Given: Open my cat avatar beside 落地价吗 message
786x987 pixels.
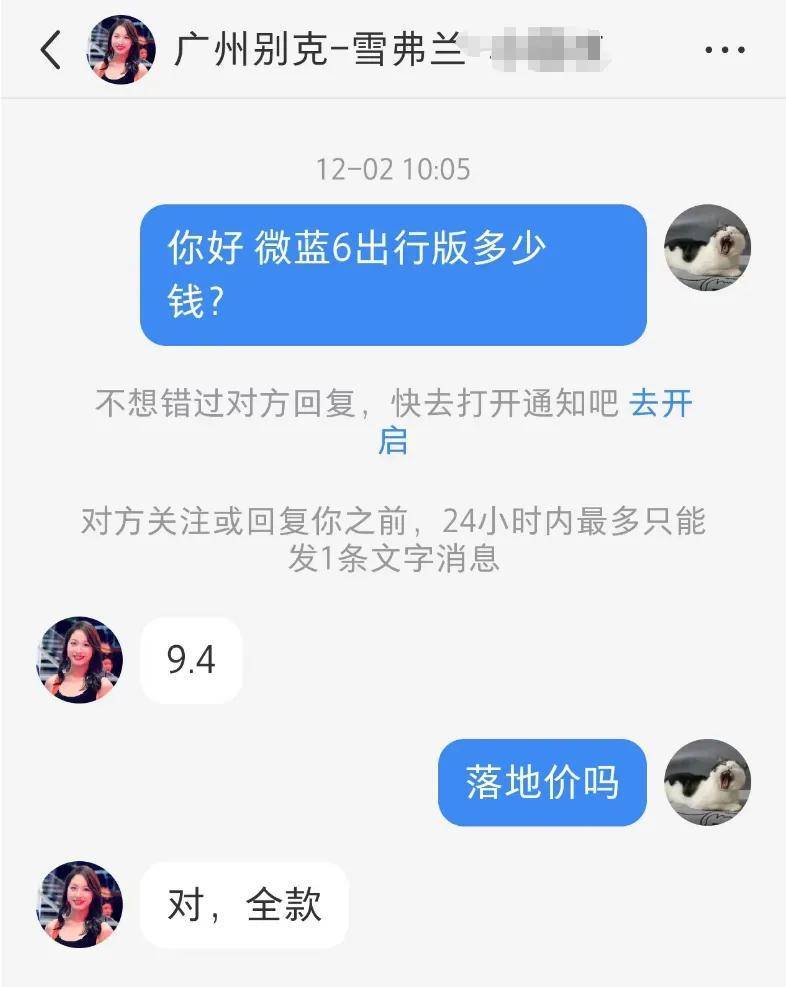Looking at the screenshot, I should [708, 782].
